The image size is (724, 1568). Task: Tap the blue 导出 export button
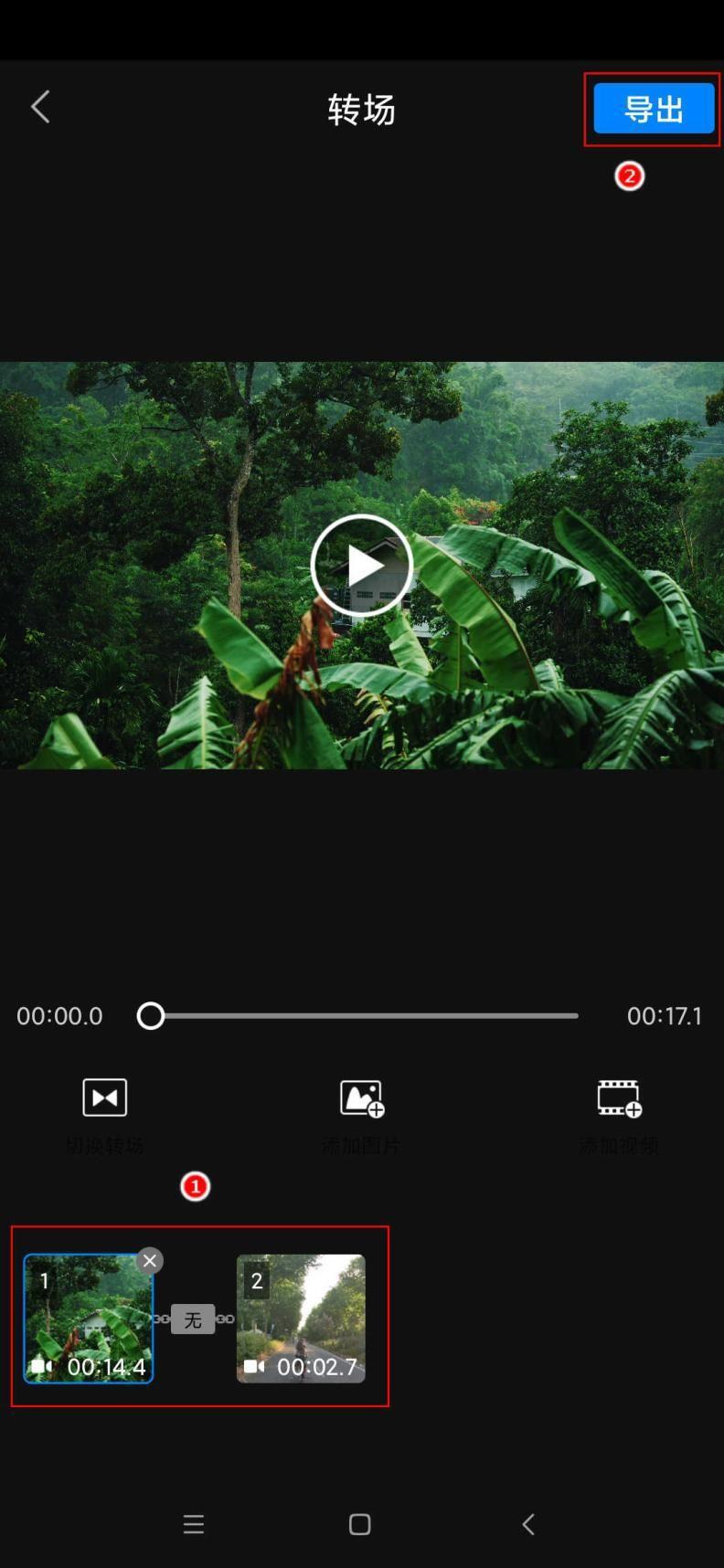click(x=653, y=109)
